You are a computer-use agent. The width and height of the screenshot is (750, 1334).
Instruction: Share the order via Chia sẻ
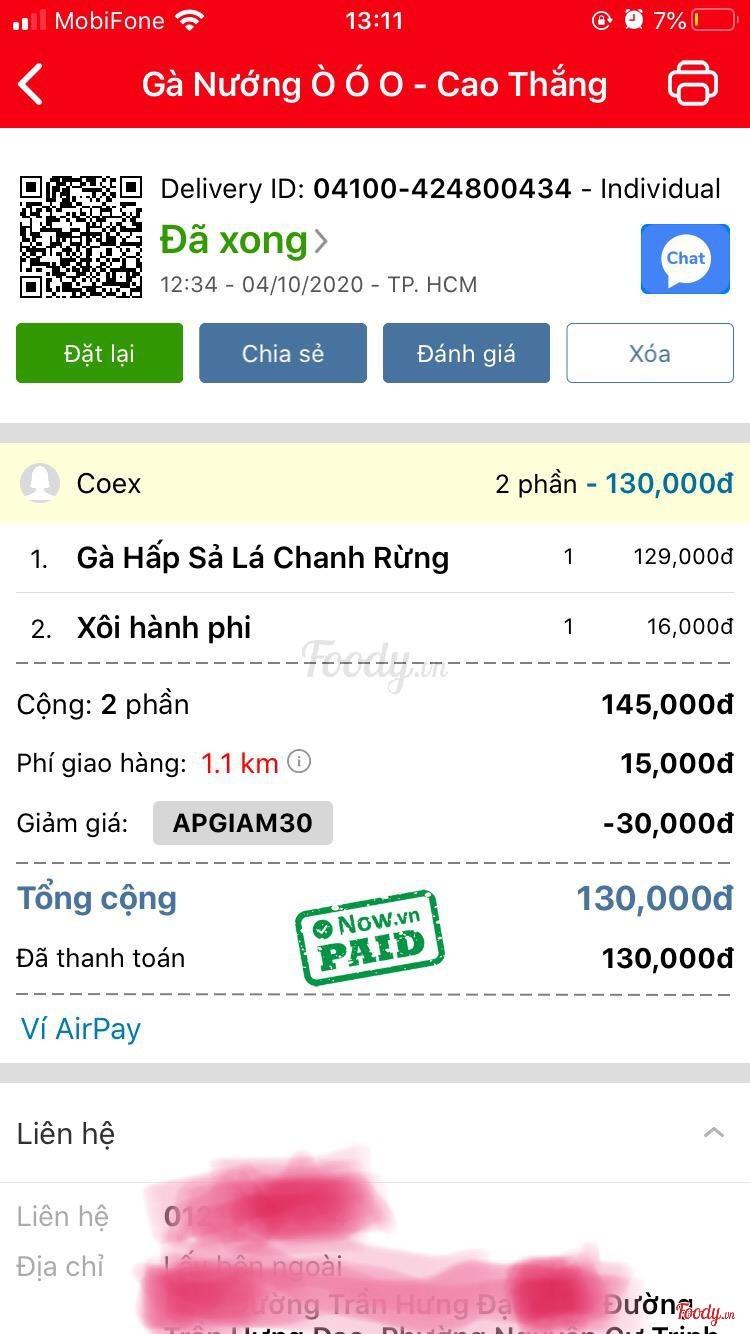coord(283,353)
